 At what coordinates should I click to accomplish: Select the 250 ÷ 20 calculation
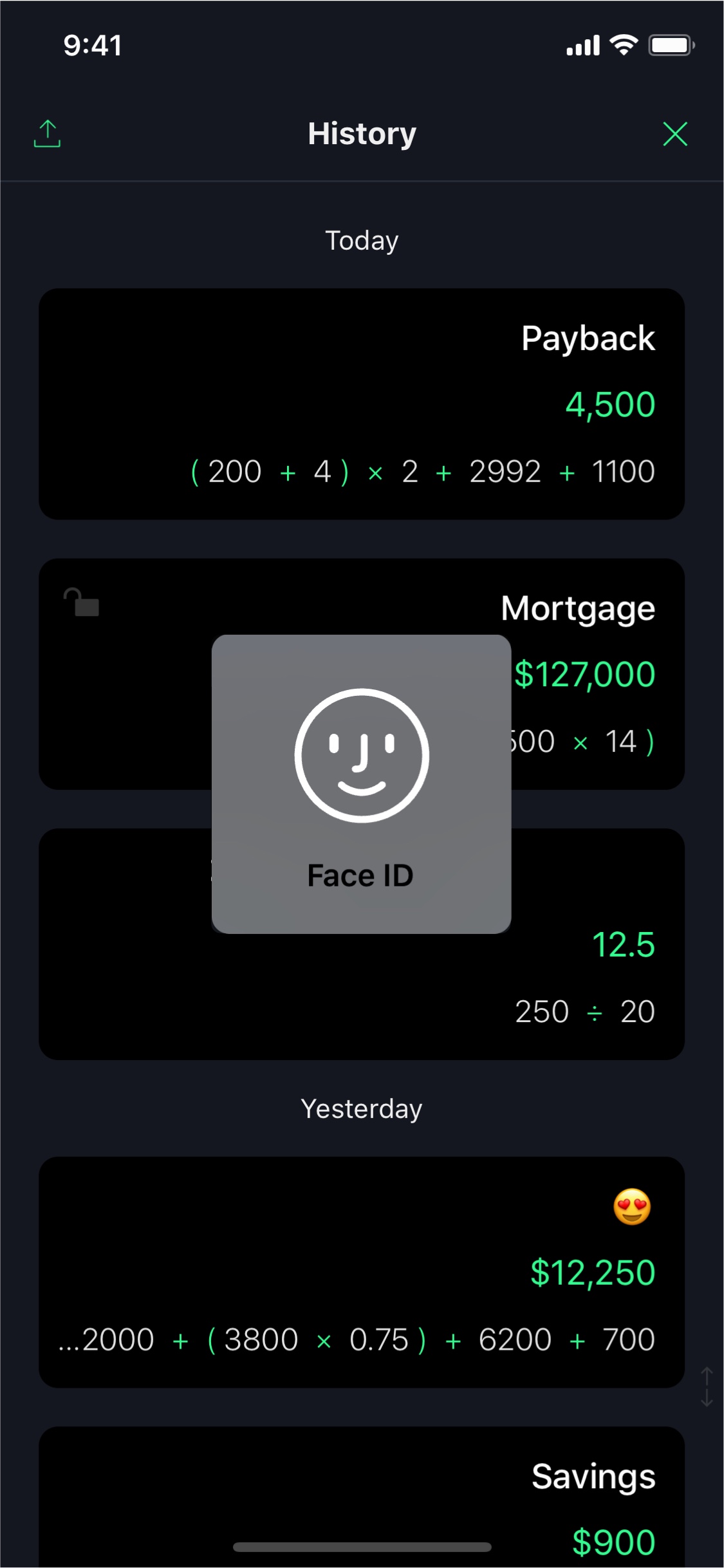pos(362,944)
